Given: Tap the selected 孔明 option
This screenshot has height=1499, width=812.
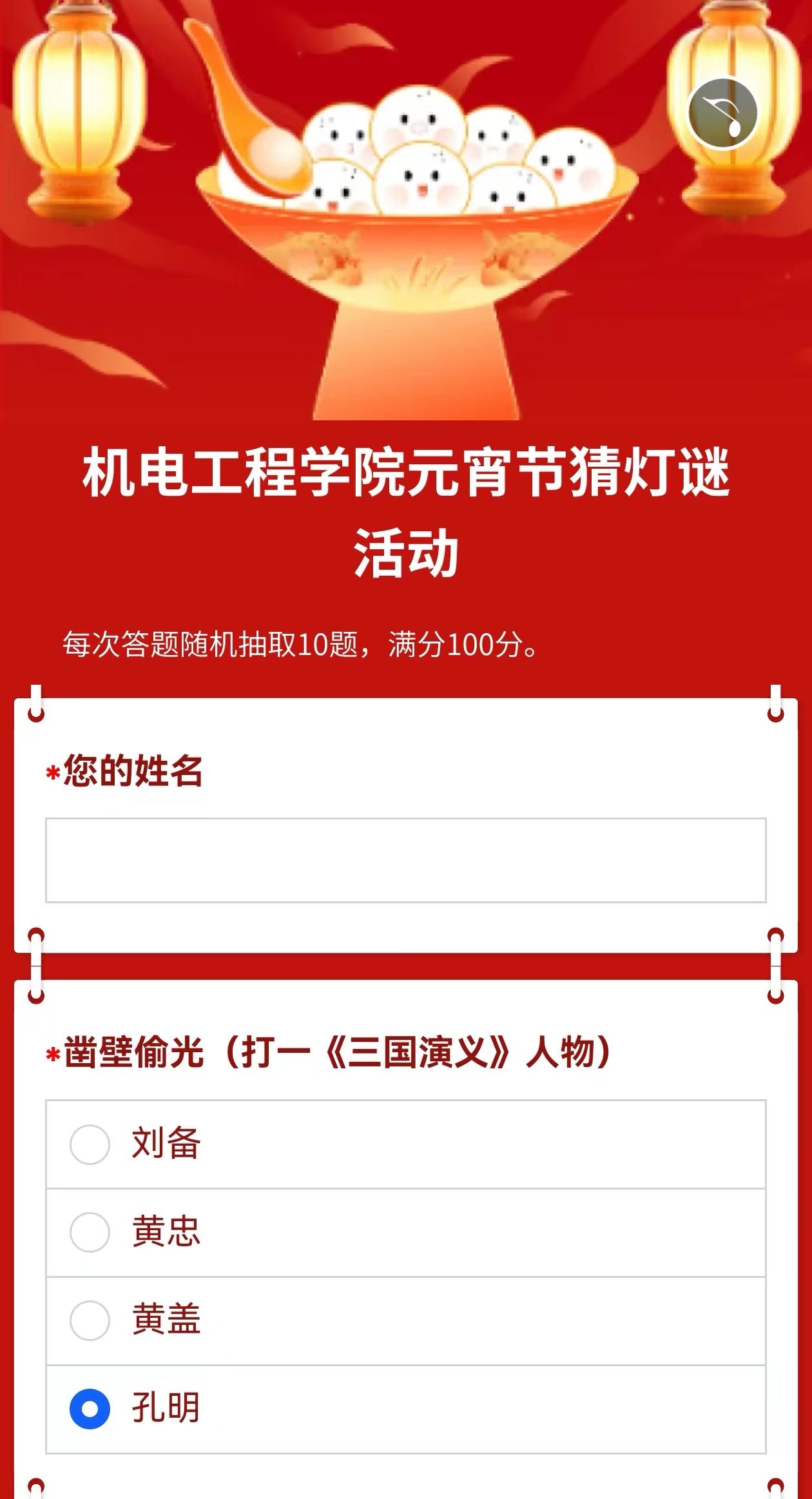Looking at the screenshot, I should tap(90, 1408).
